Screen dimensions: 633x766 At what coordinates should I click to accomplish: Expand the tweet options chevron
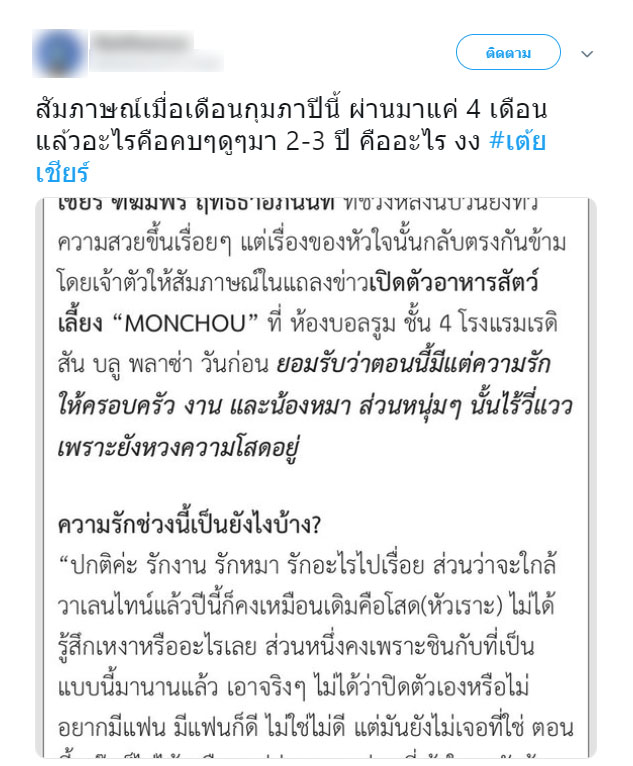(x=587, y=54)
